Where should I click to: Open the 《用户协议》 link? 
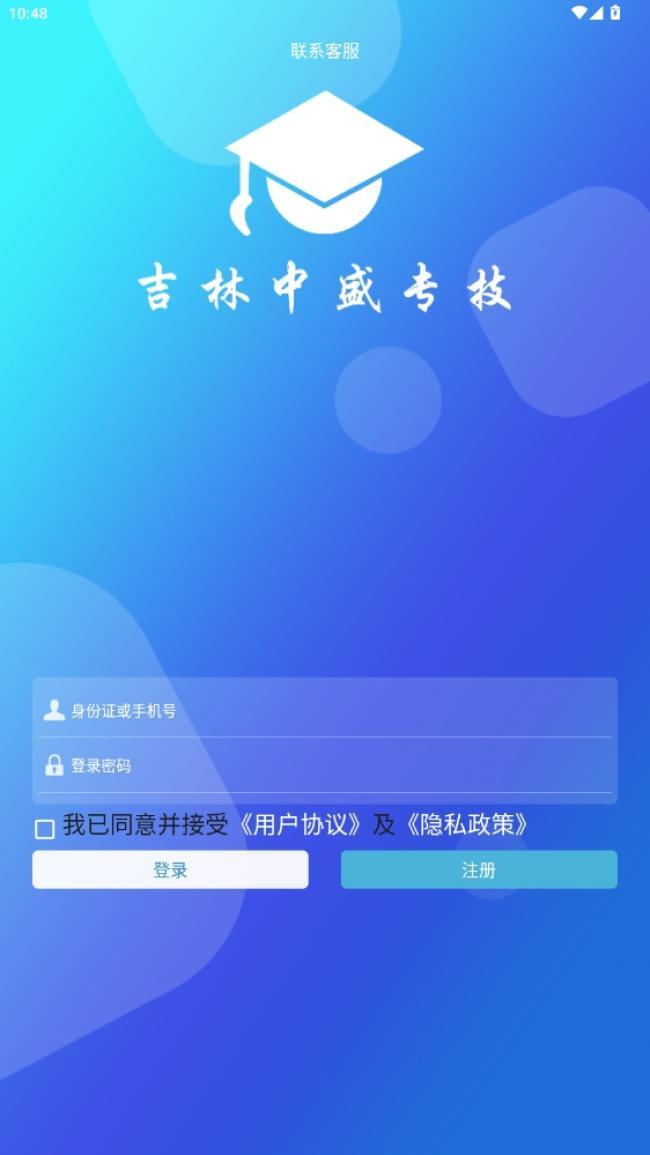pos(297,825)
